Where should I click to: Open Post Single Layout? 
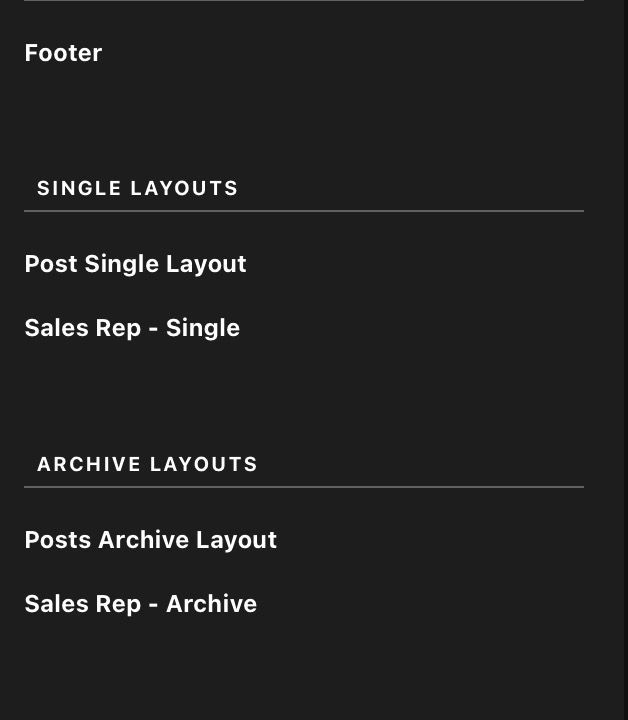click(x=135, y=264)
